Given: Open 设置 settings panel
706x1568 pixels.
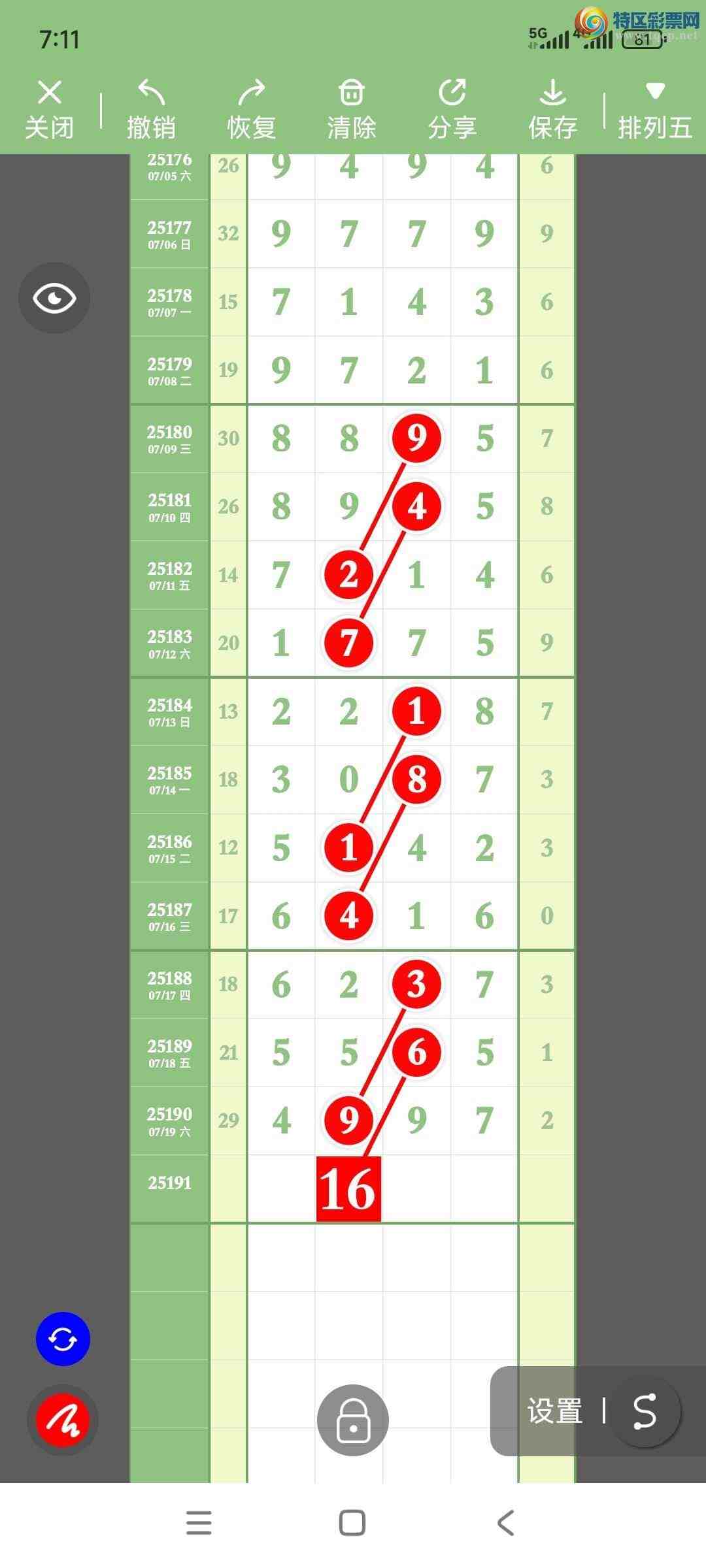Looking at the screenshot, I should pyautogui.click(x=555, y=1411).
